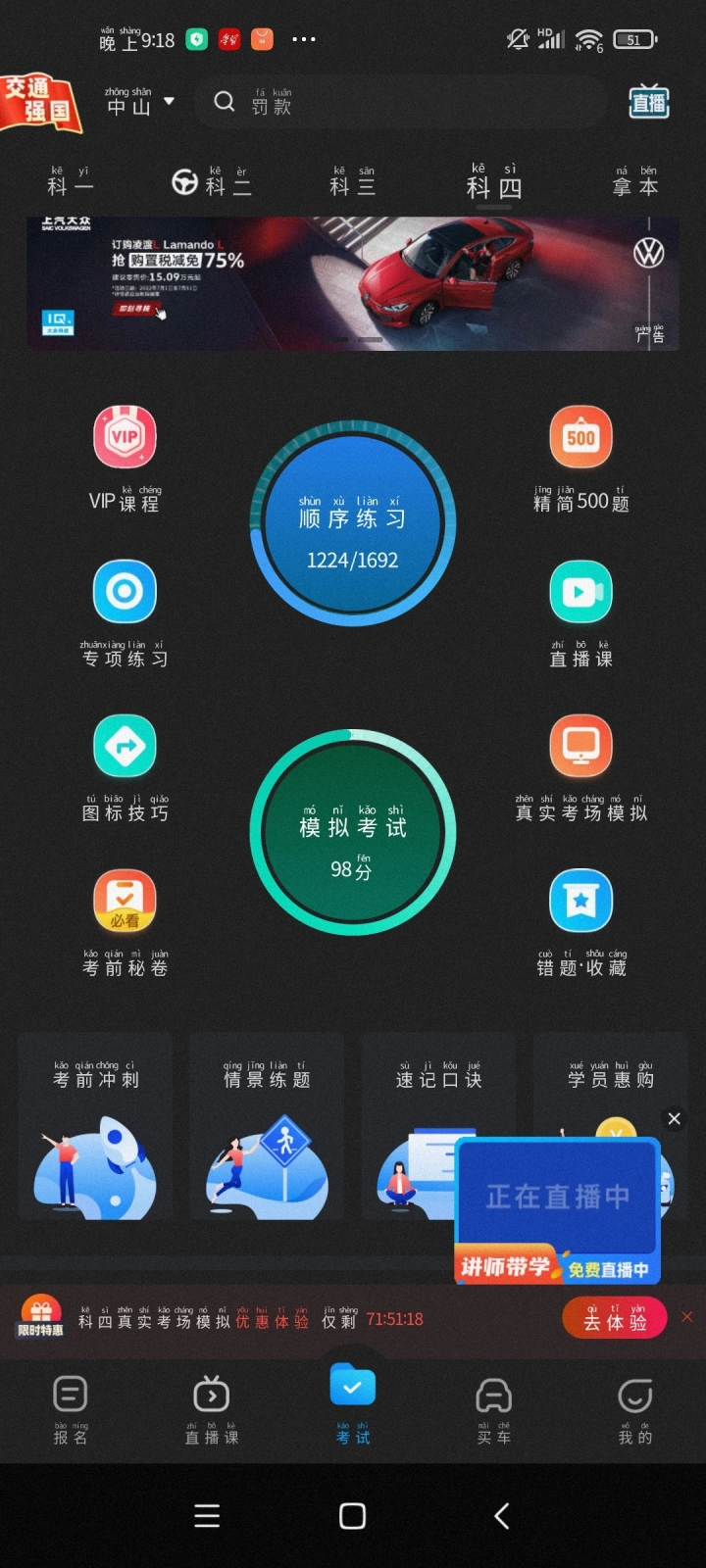Close the floating 正在直播中 popup
Screen dimensions: 706x1568
[674, 1118]
